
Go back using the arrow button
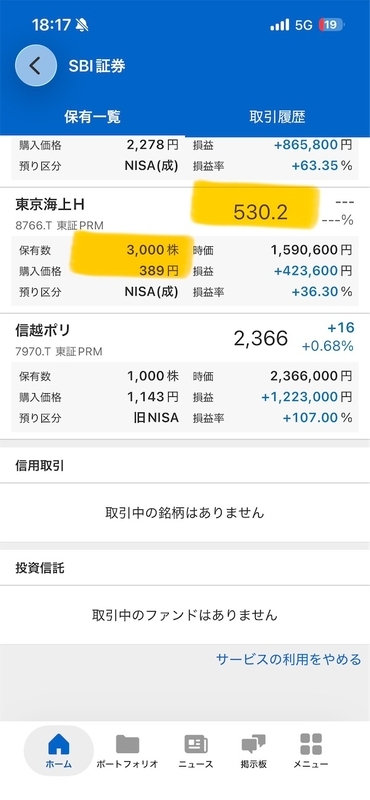(x=35, y=65)
